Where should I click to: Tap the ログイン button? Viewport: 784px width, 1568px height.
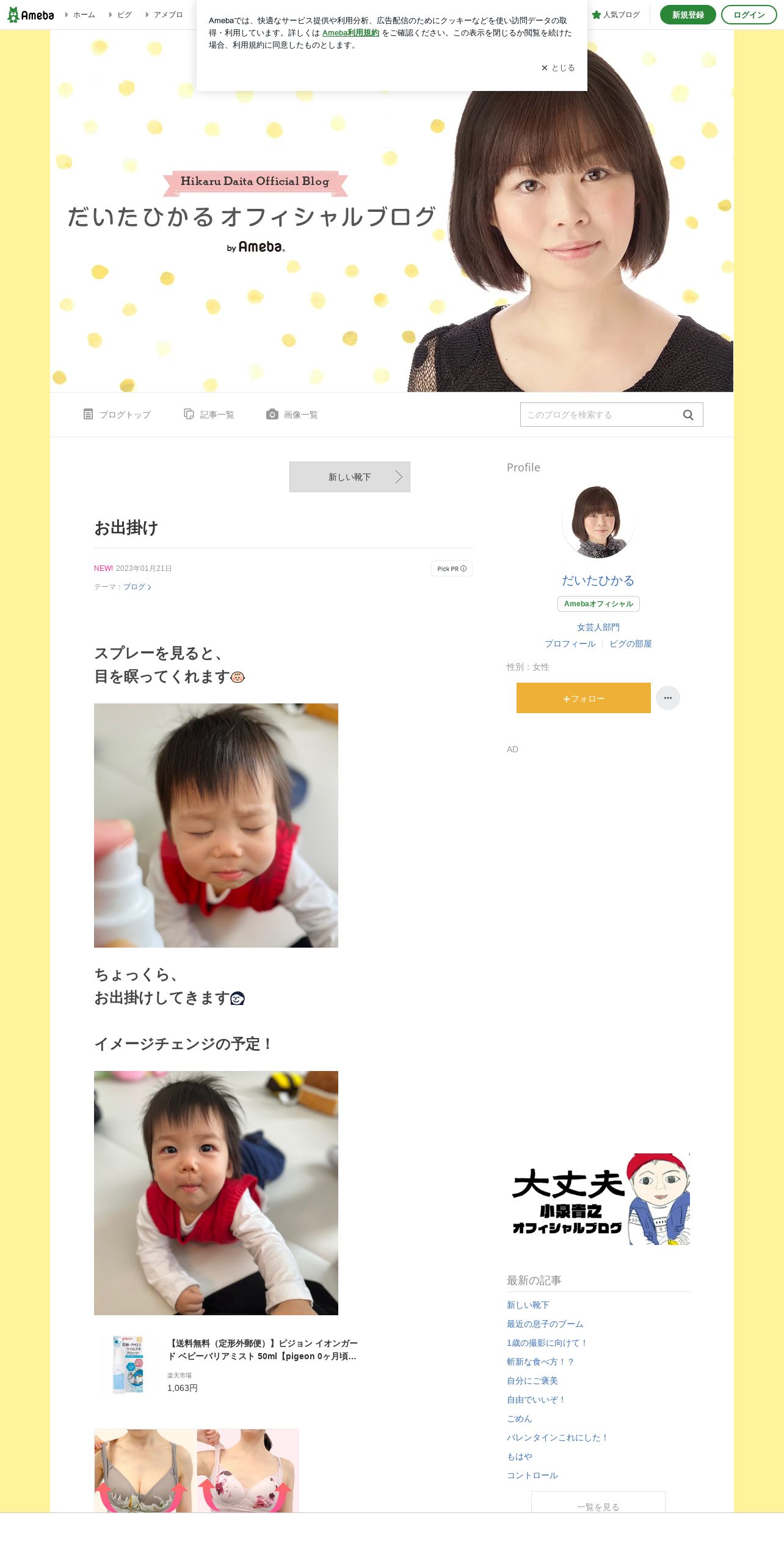point(749,15)
